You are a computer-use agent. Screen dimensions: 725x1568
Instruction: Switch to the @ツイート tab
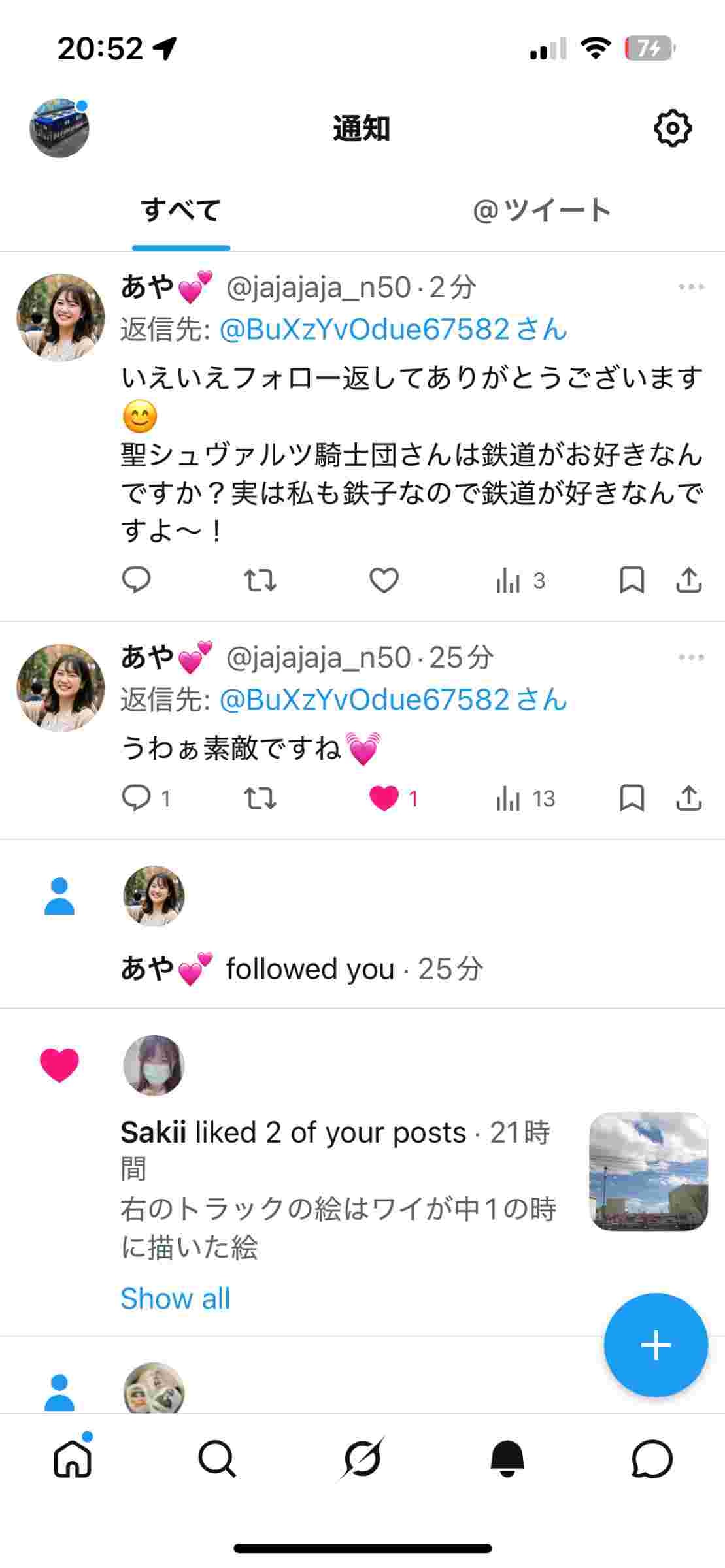(542, 210)
